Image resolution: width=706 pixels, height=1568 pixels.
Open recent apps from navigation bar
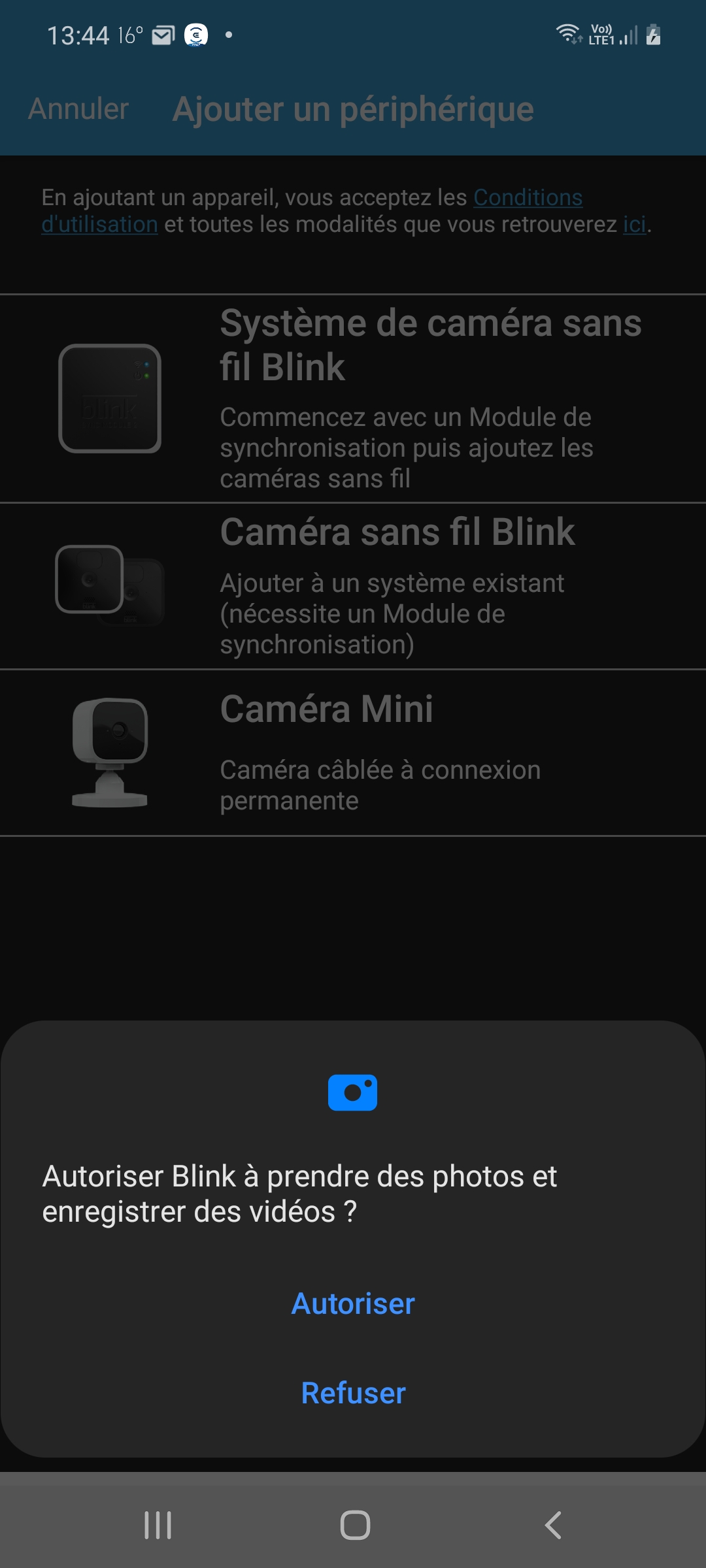point(158,1526)
